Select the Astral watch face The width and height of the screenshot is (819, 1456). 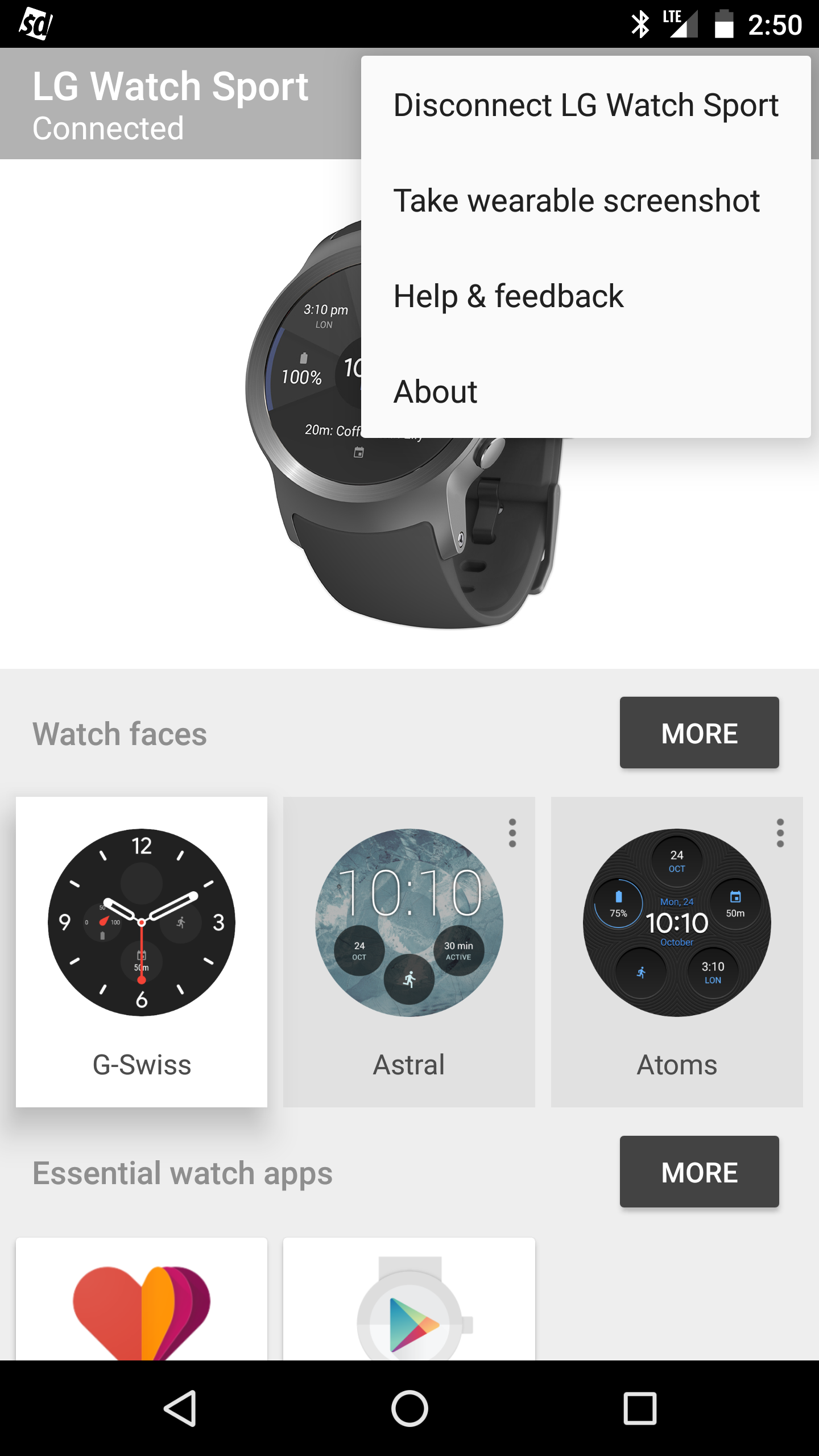click(x=409, y=952)
